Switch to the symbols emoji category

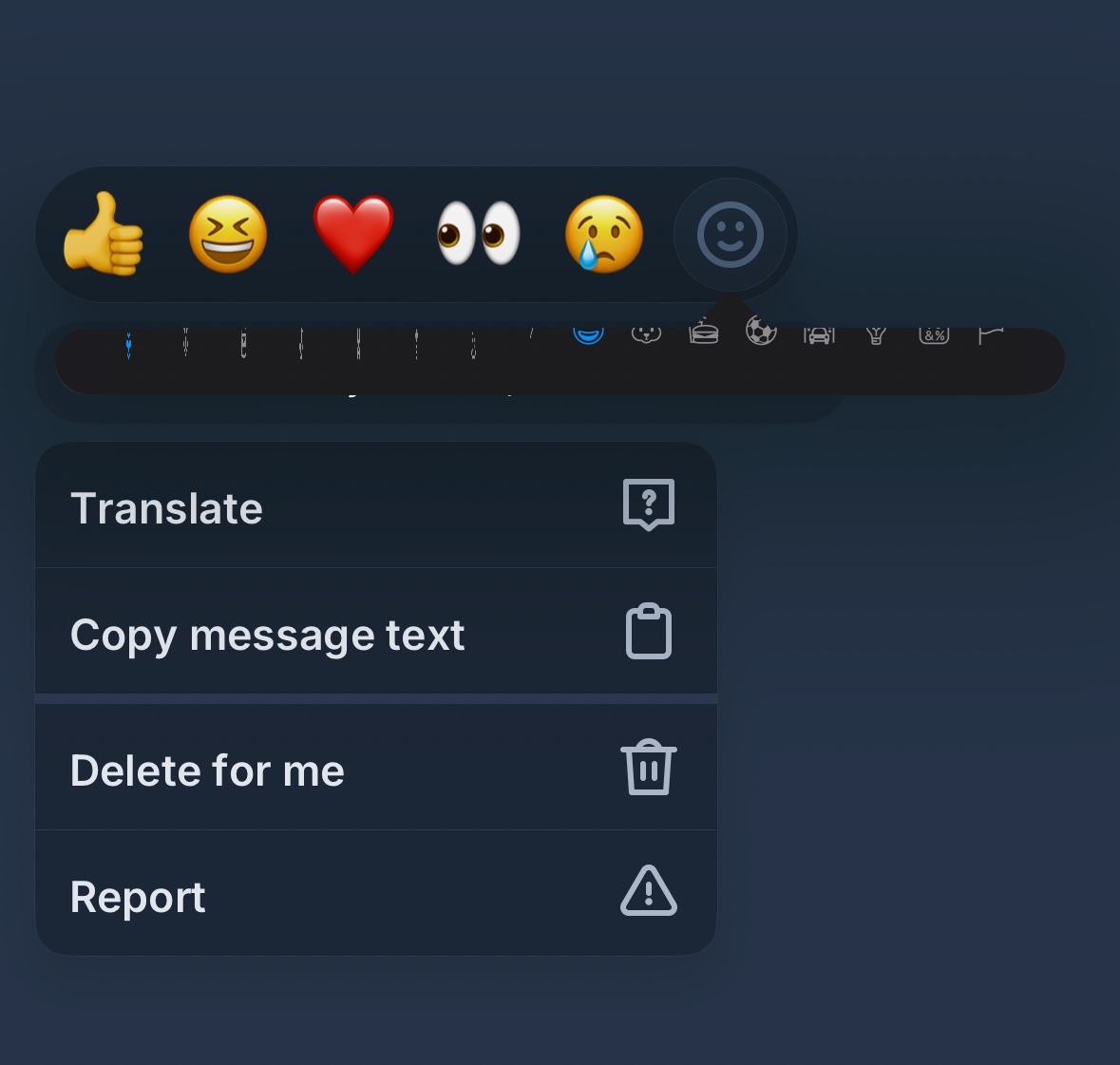point(934,333)
